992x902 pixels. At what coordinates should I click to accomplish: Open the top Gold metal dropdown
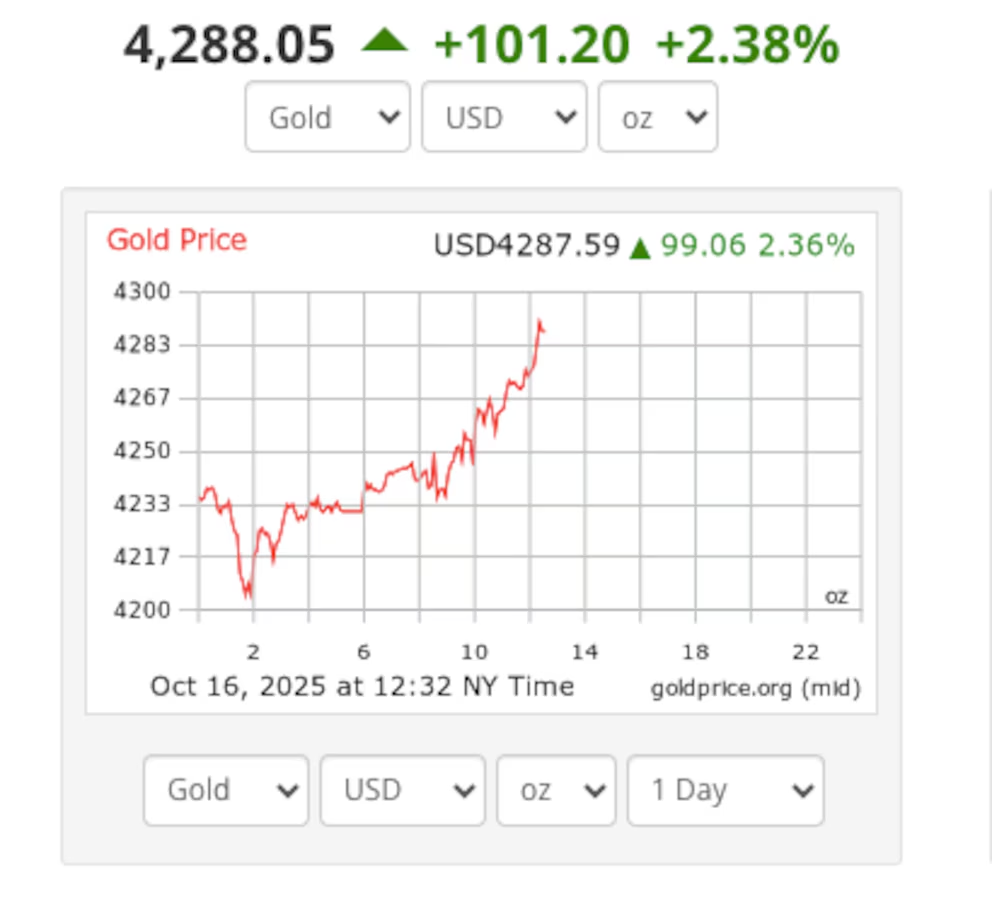pos(327,117)
